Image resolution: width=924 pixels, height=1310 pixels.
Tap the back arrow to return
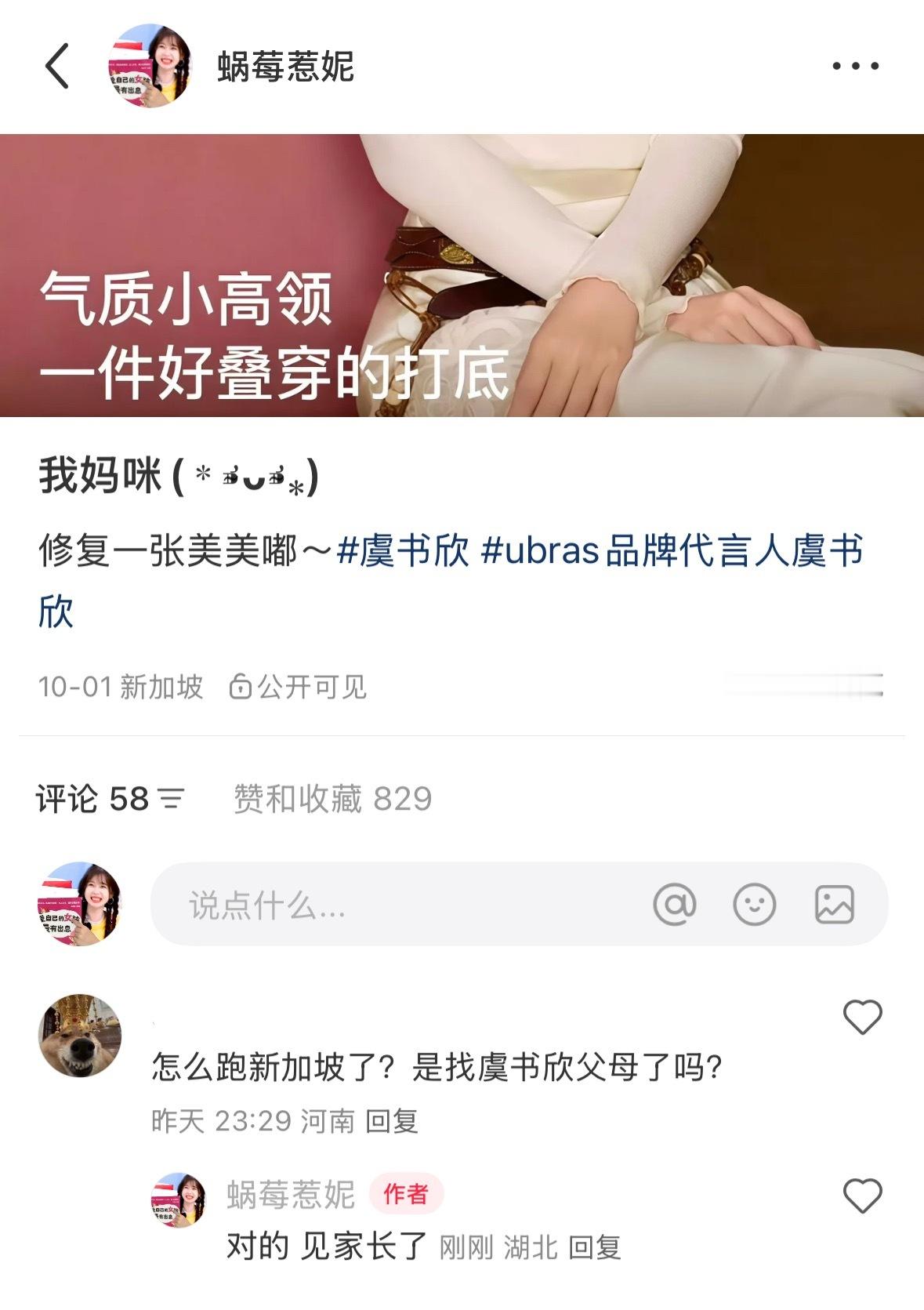pos(55,67)
